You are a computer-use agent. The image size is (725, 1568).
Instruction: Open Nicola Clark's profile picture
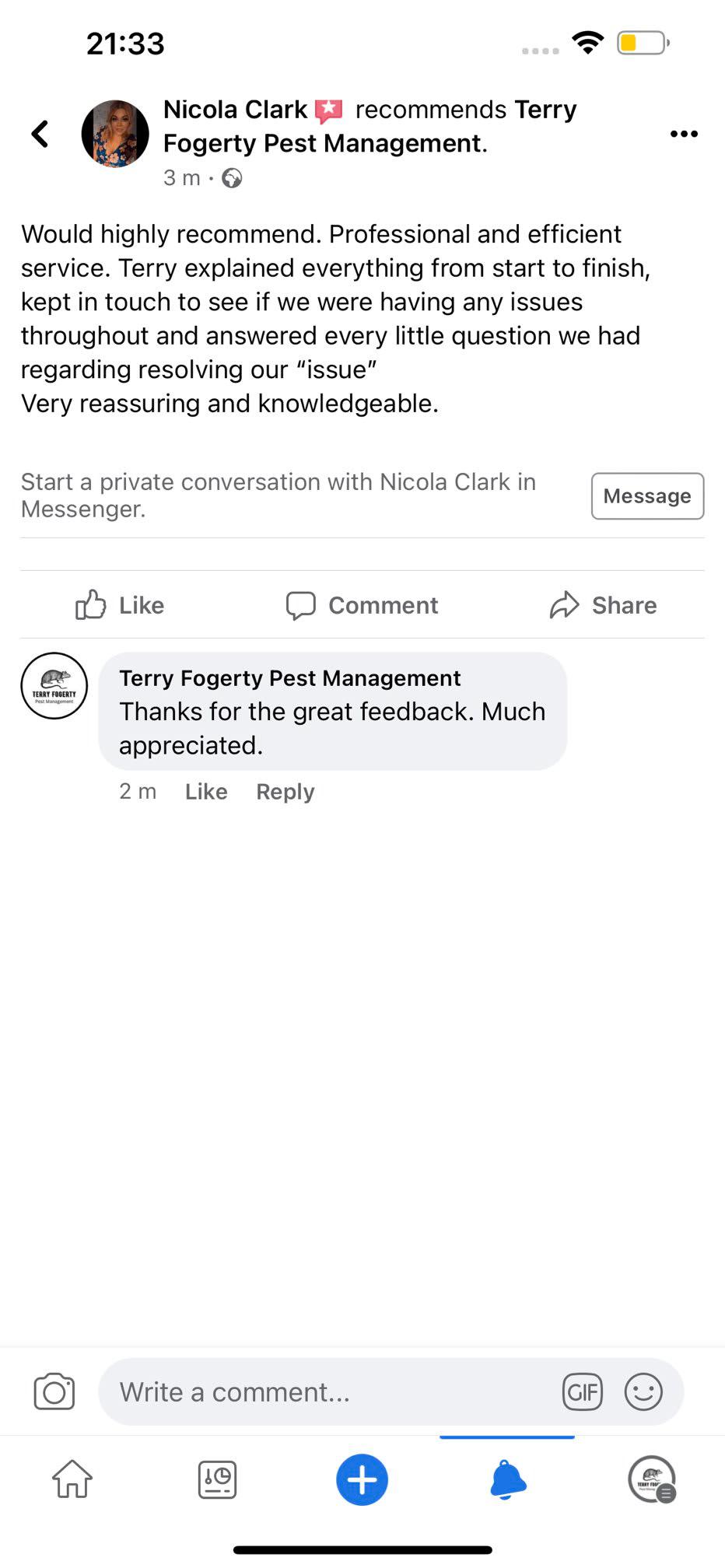click(x=115, y=133)
